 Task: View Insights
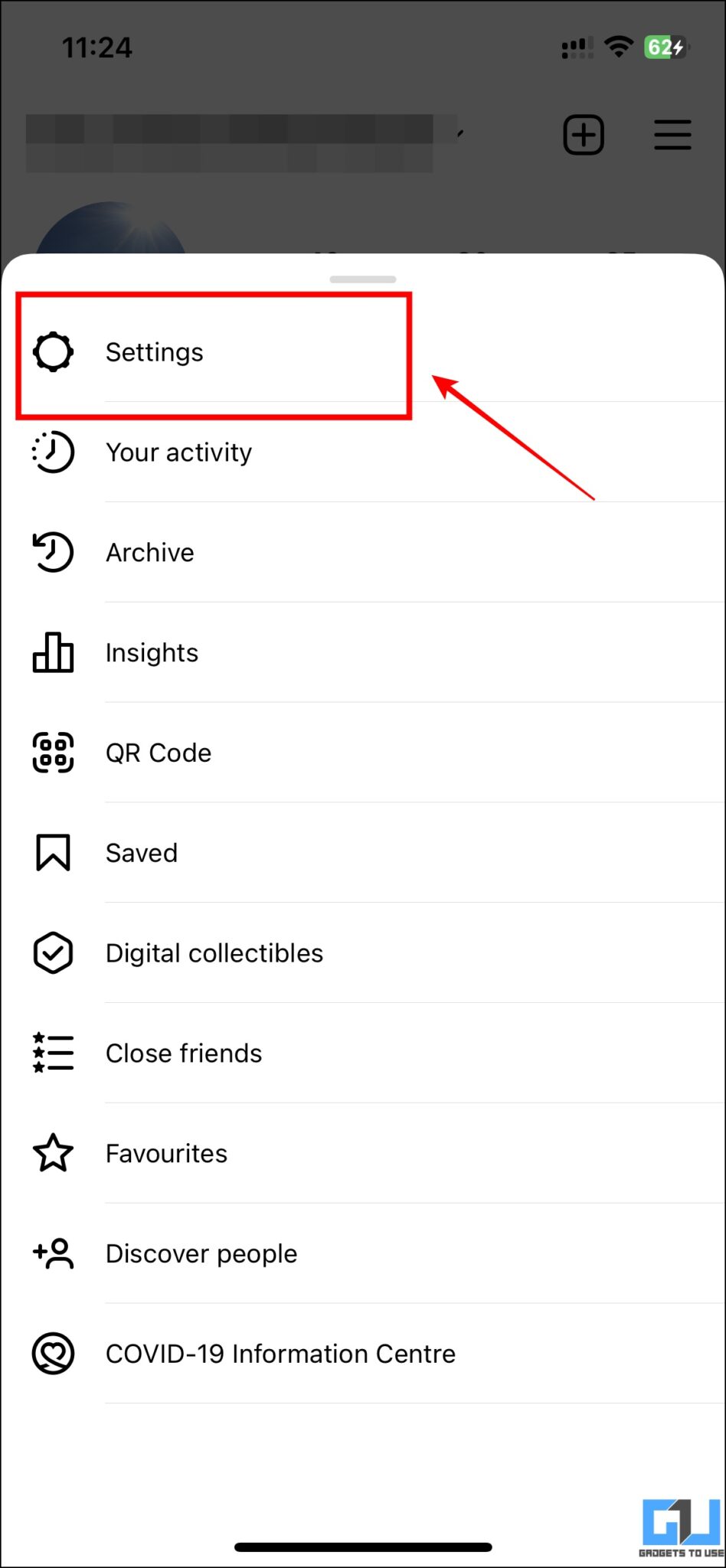152,653
